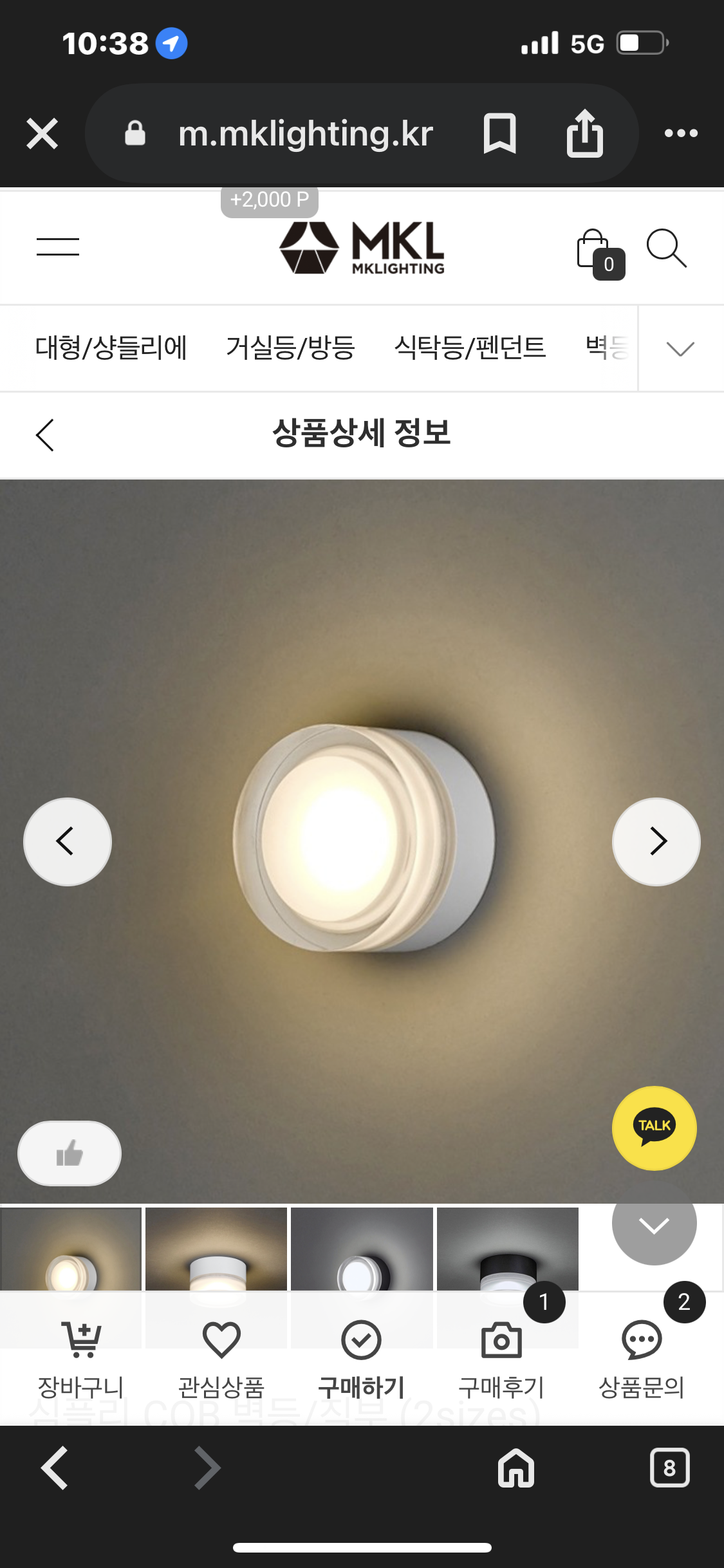
Task: Expand the category list chevron
Action: tap(680, 349)
